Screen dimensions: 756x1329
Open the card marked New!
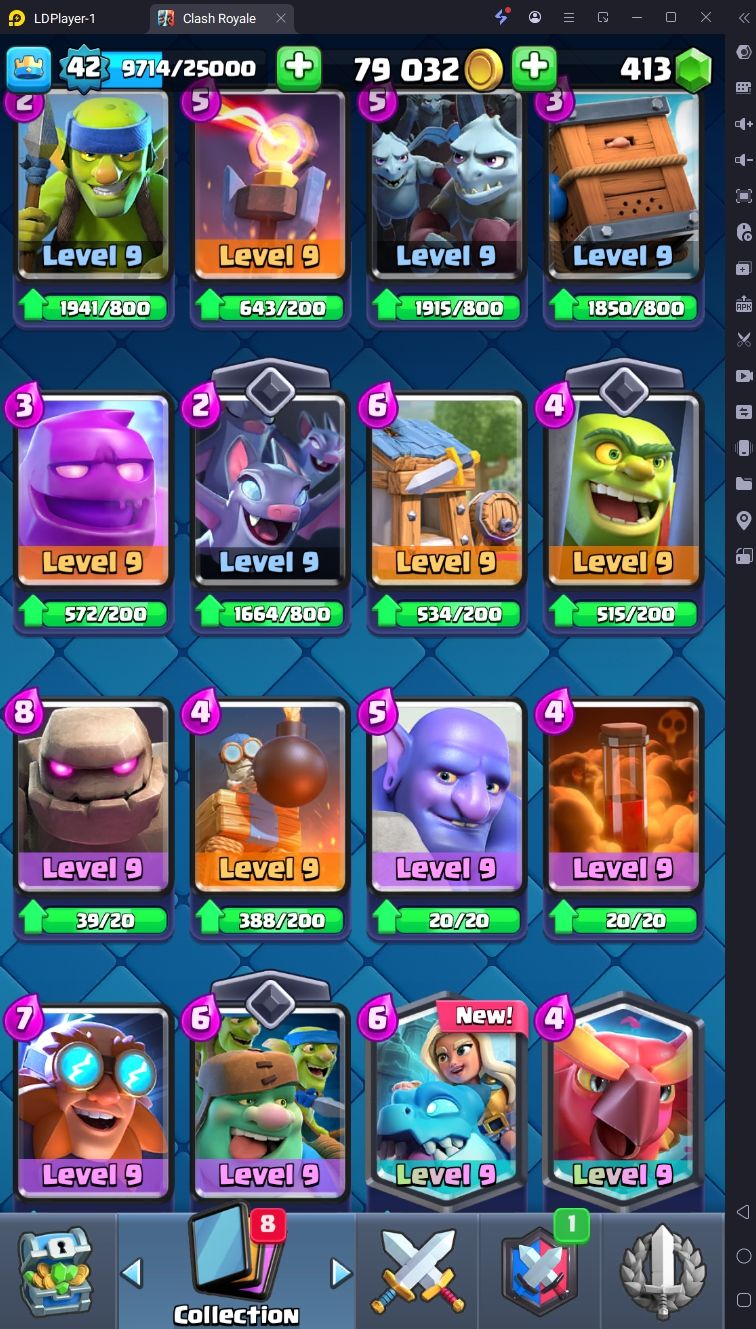click(x=446, y=1105)
